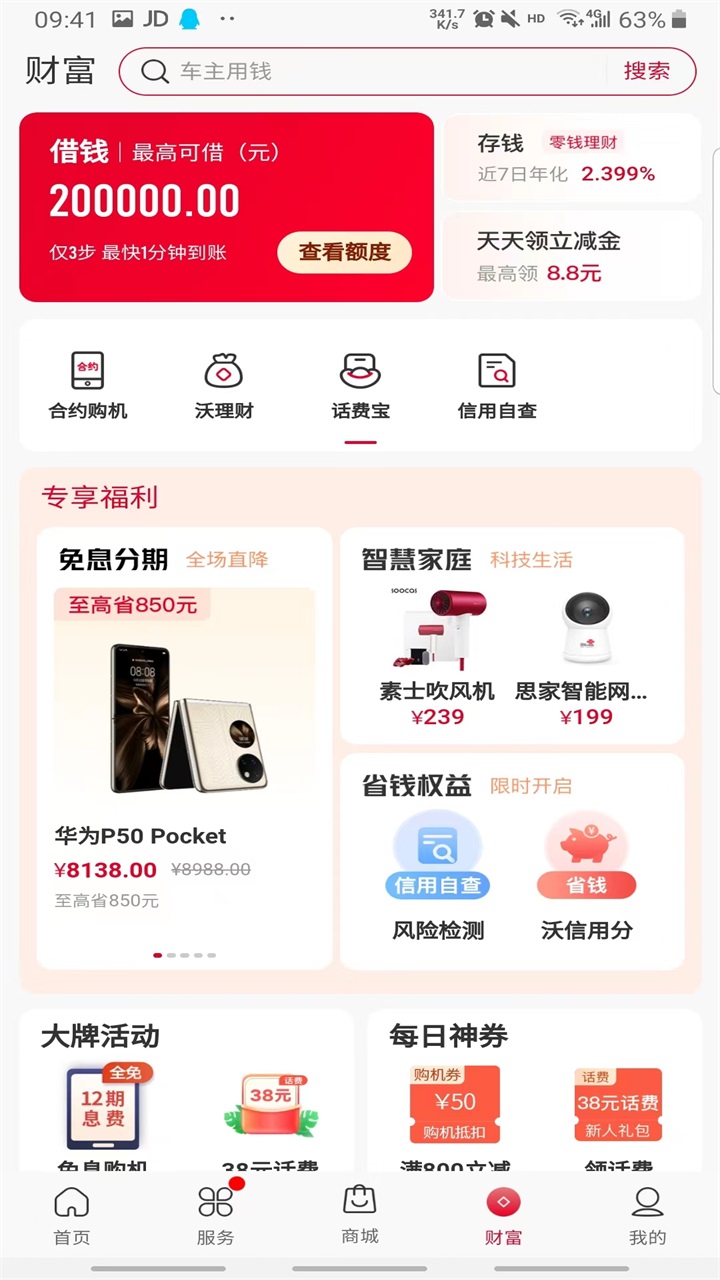Image resolution: width=720 pixels, height=1280 pixels.
Task: Open the 合约购机 contract phone service
Action: tap(87, 383)
